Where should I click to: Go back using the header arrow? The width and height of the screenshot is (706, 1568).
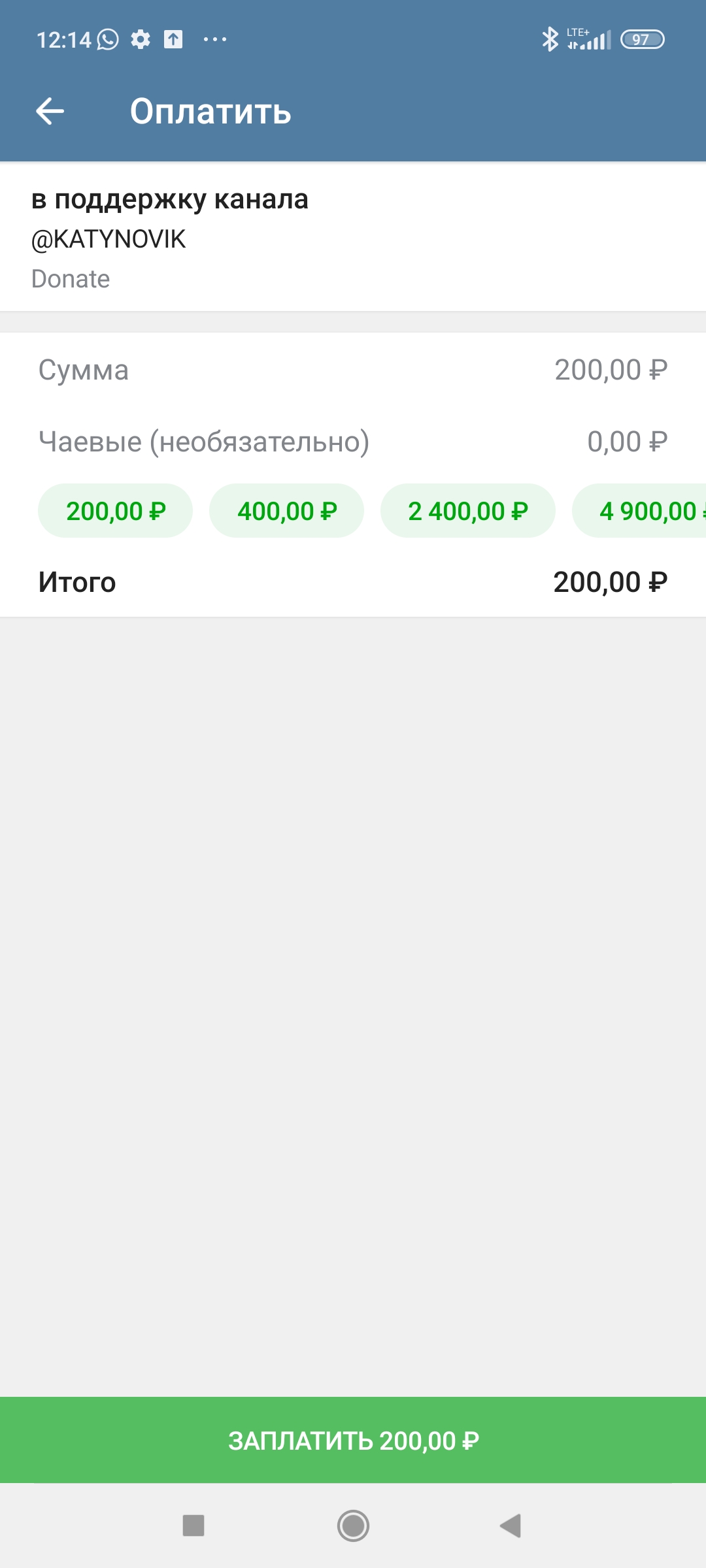tap(50, 111)
